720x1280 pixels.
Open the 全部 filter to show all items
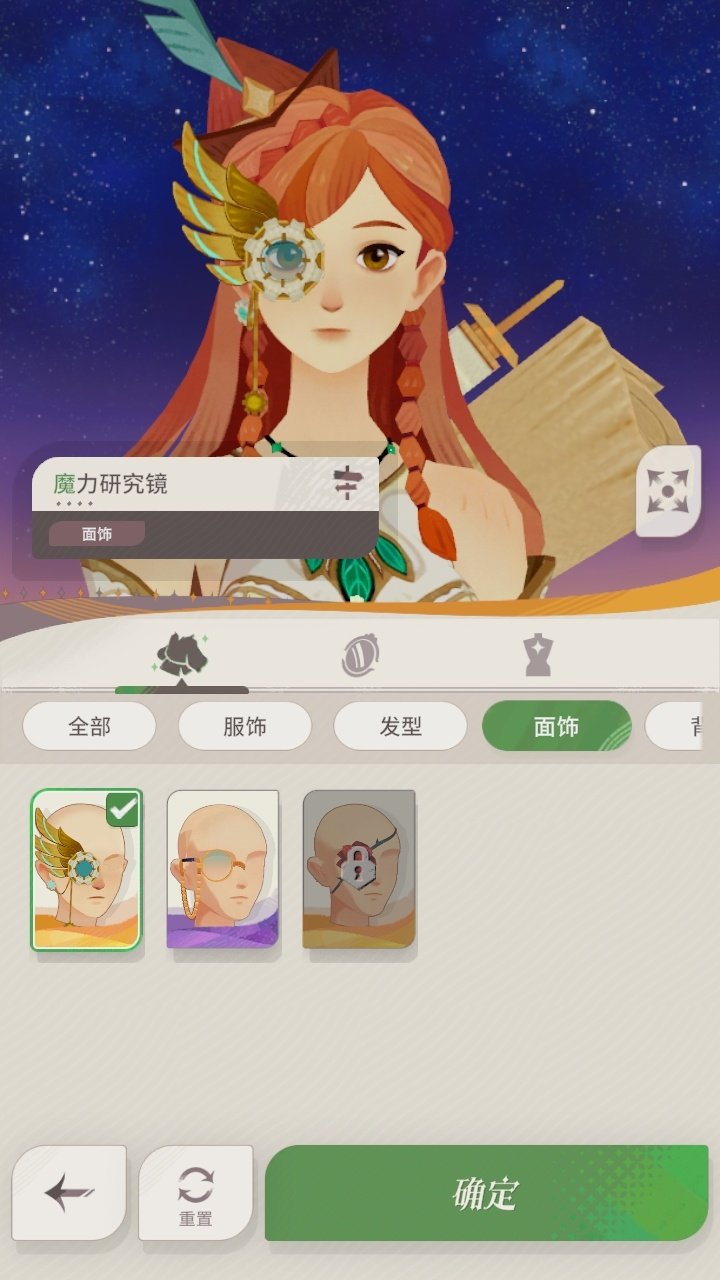coord(89,727)
